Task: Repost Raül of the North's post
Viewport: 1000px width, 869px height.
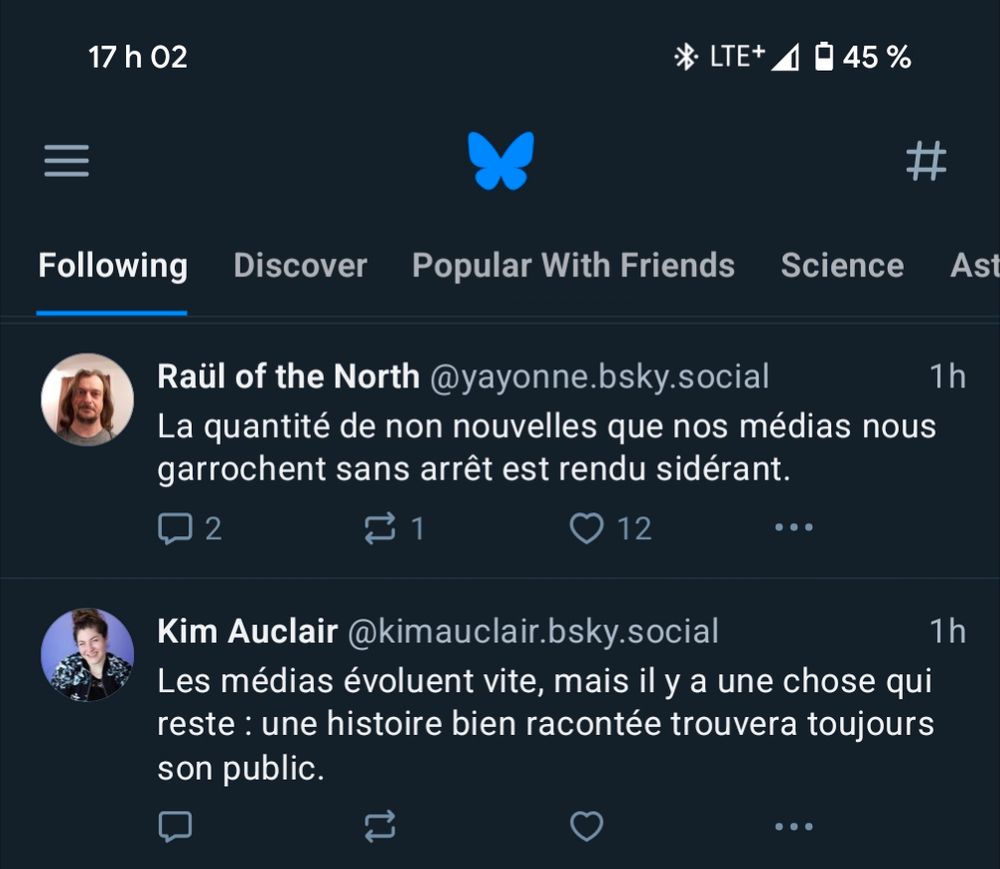Action: click(x=380, y=528)
